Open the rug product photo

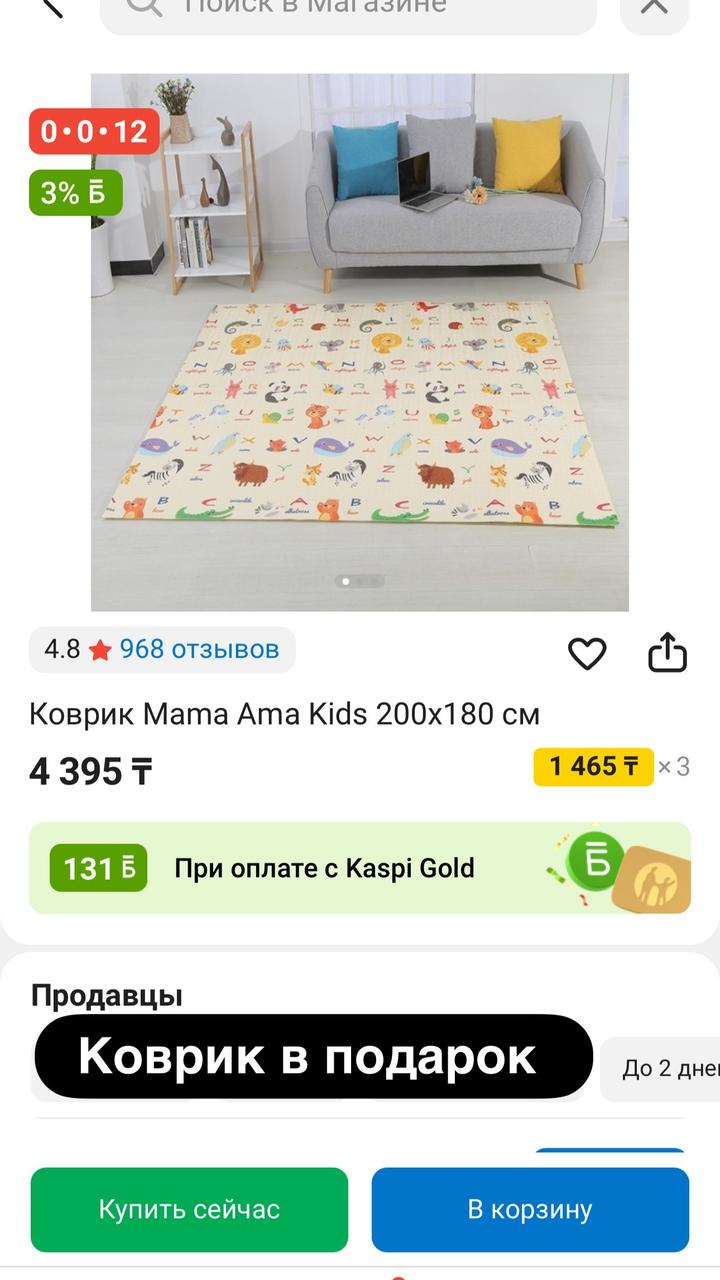coord(360,342)
